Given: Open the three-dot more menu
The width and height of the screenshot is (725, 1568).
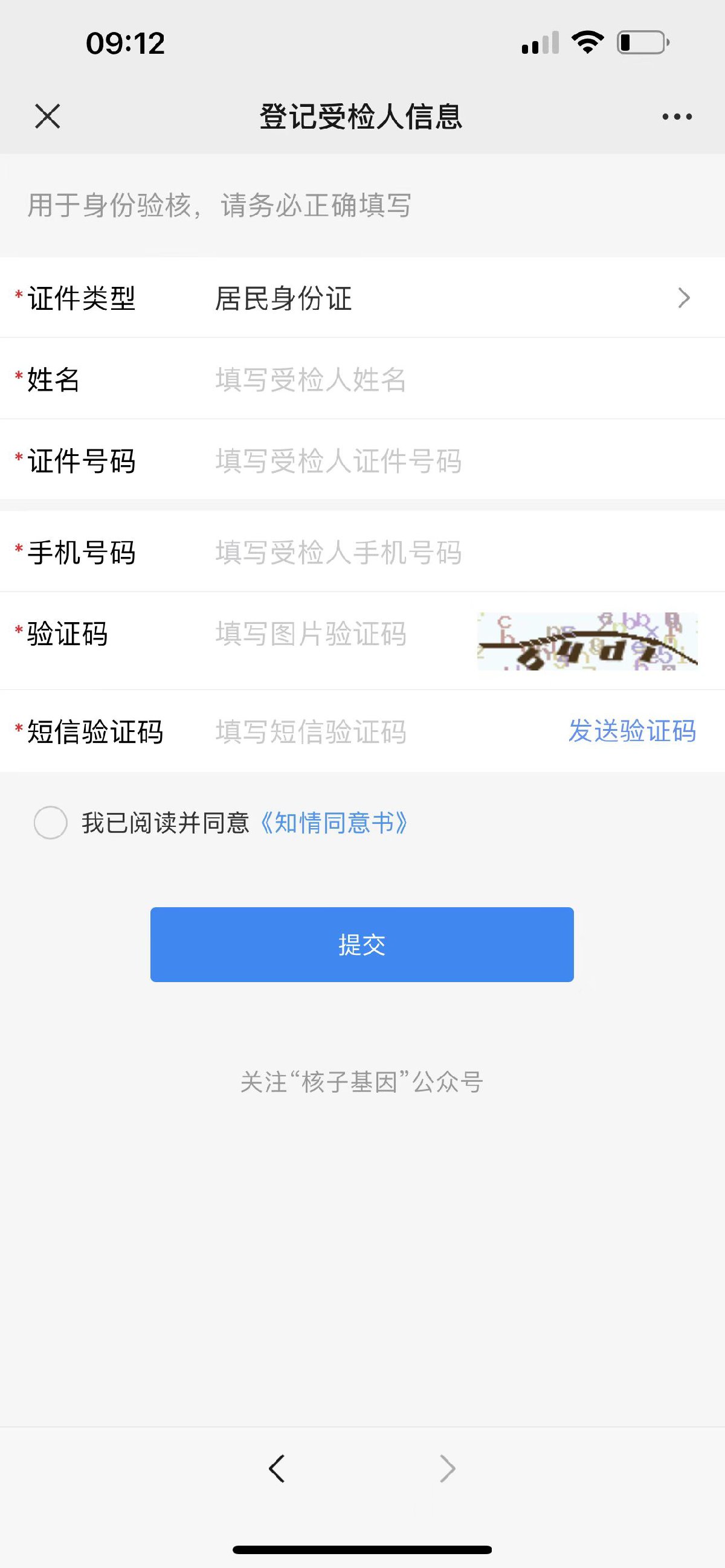Looking at the screenshot, I should coord(677,116).
